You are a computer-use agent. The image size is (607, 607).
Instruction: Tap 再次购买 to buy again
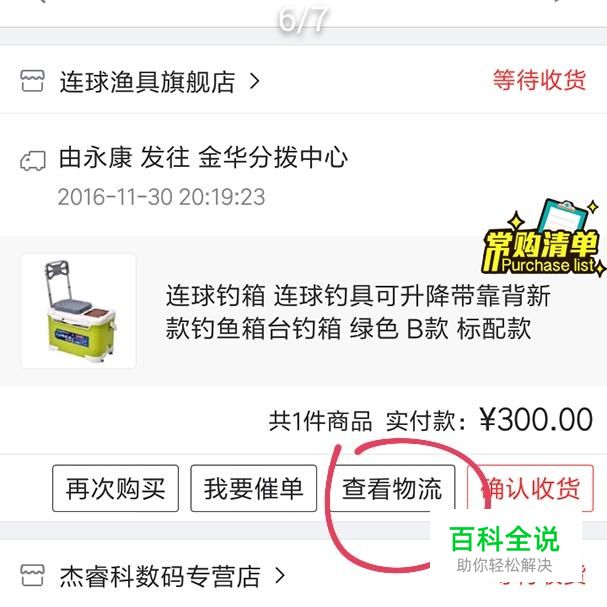pos(115,489)
